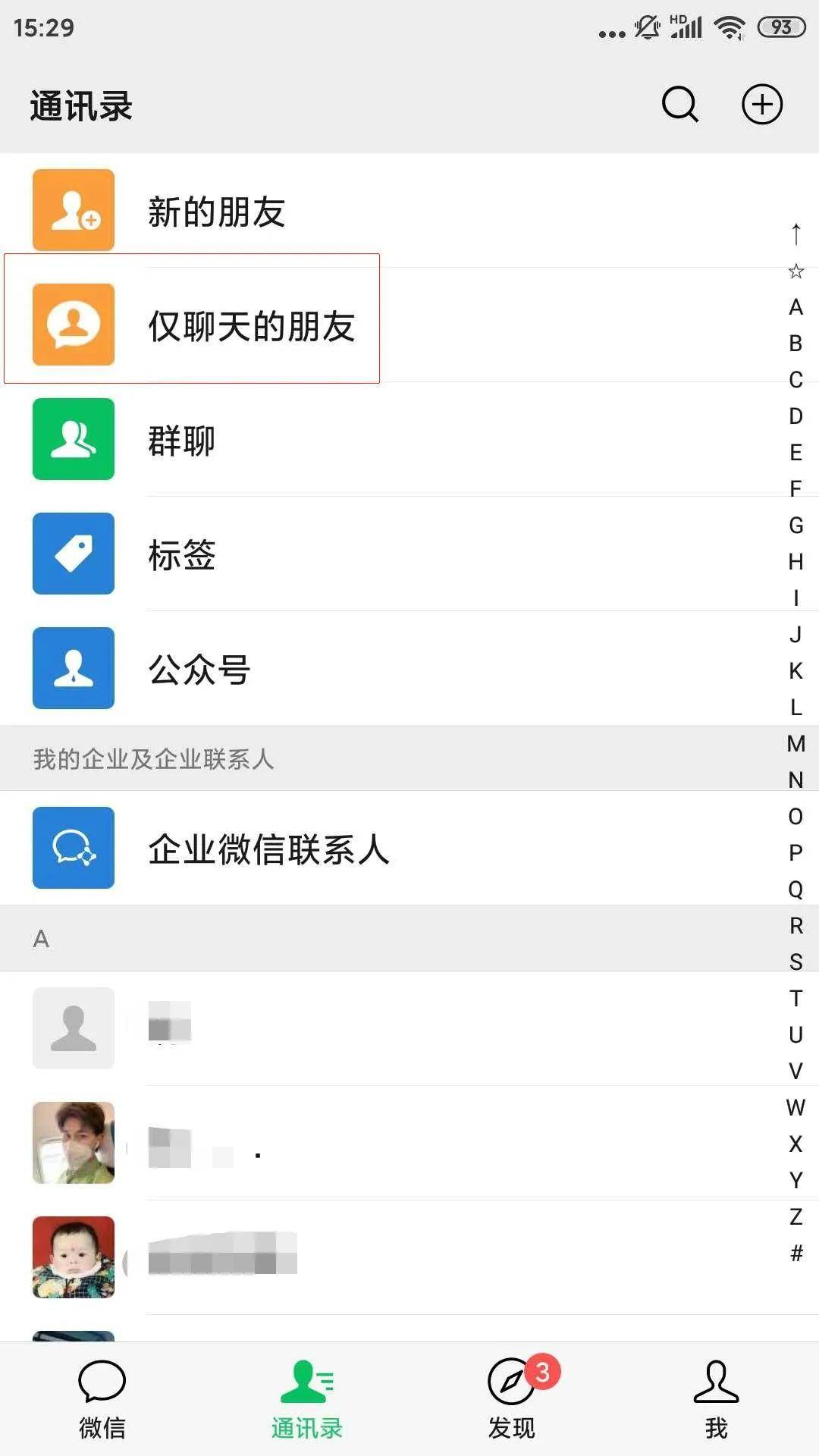Viewport: 819px width, 1456px height.
Task: Tap the star in the index bar
Action: (795, 271)
